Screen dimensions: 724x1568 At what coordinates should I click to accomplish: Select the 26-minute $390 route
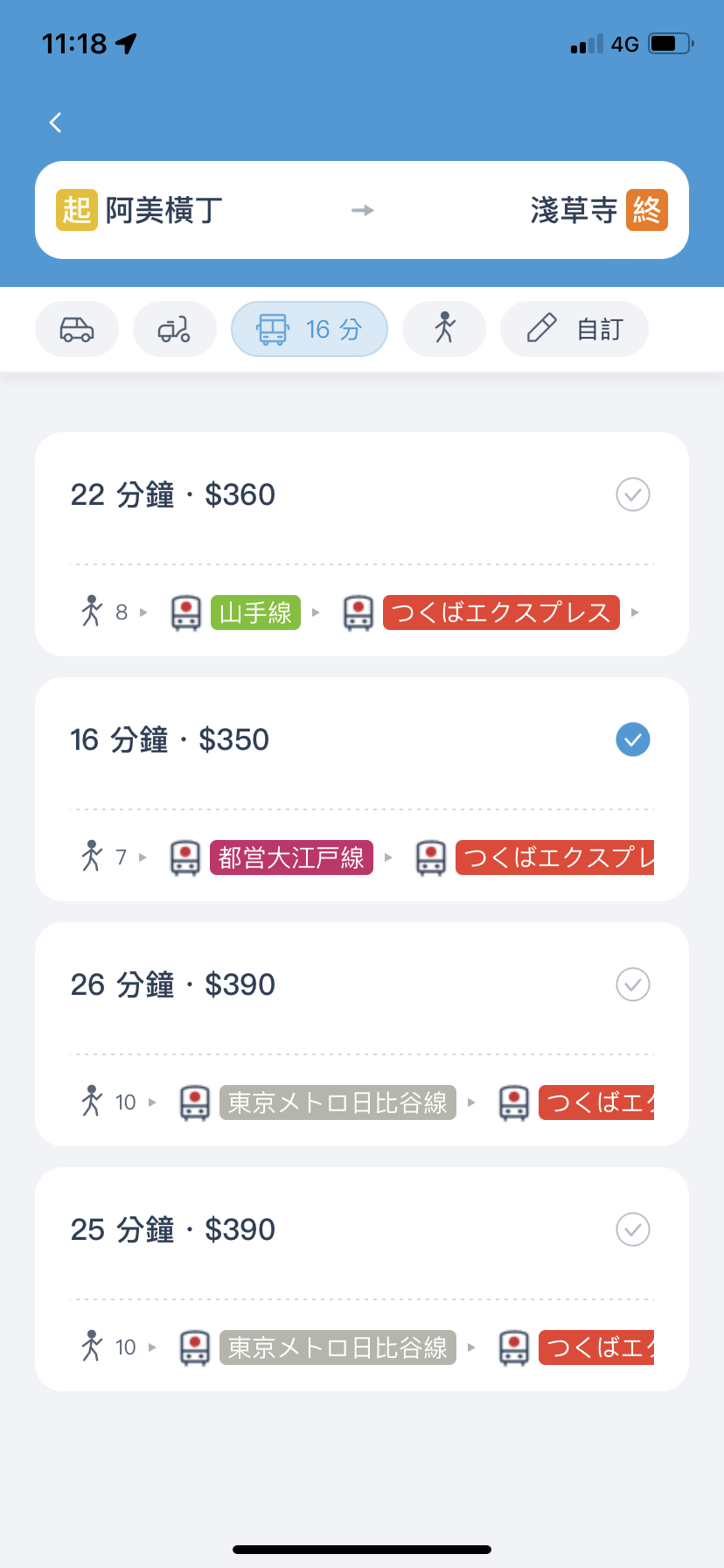click(632, 984)
